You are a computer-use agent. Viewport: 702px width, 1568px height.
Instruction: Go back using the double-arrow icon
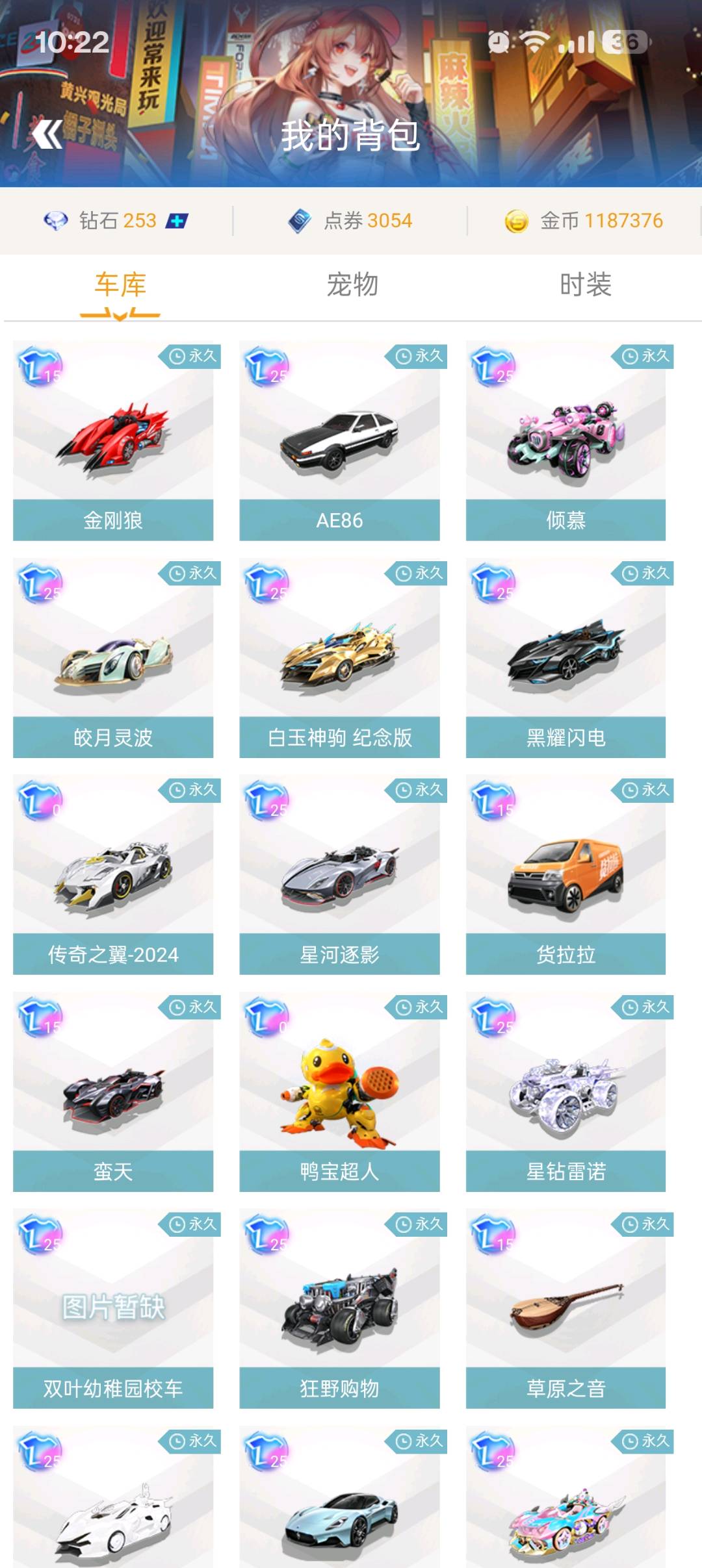click(47, 134)
